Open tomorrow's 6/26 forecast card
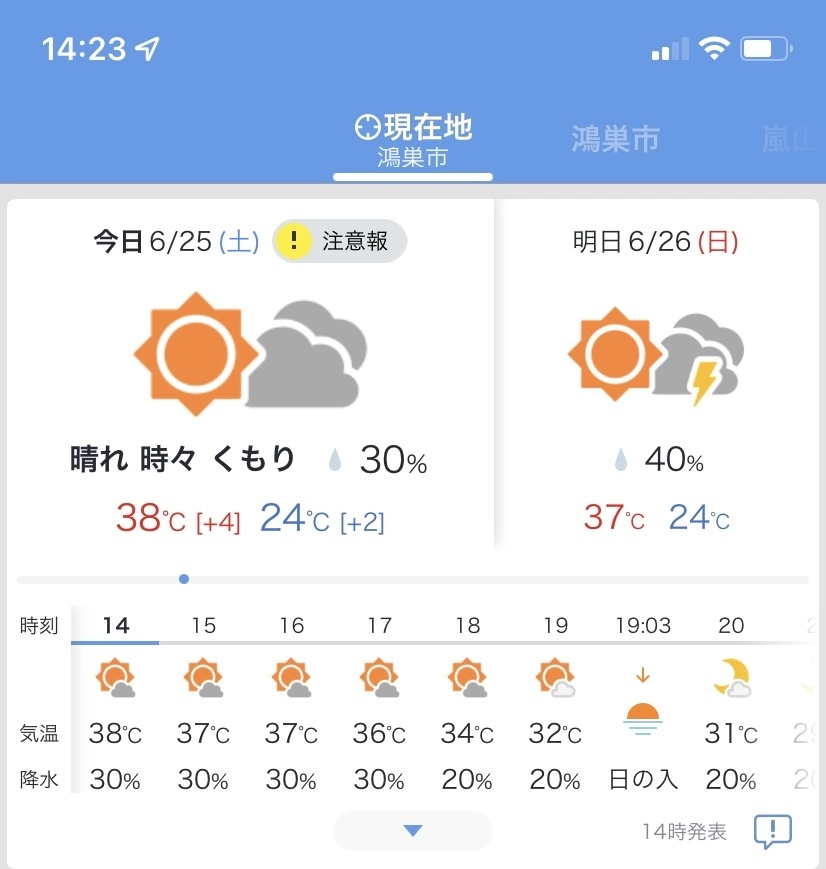Image resolution: width=826 pixels, height=869 pixels. click(657, 380)
